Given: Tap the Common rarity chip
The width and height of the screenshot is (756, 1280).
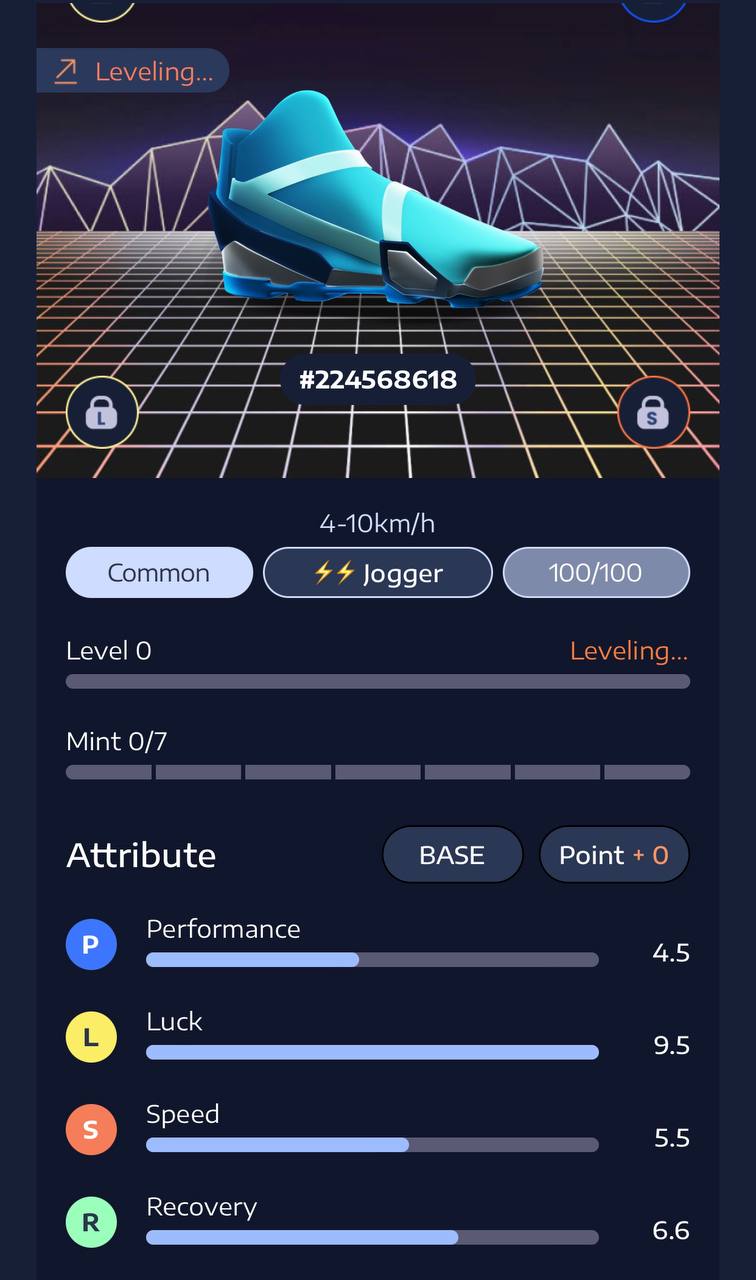Looking at the screenshot, I should point(159,573).
